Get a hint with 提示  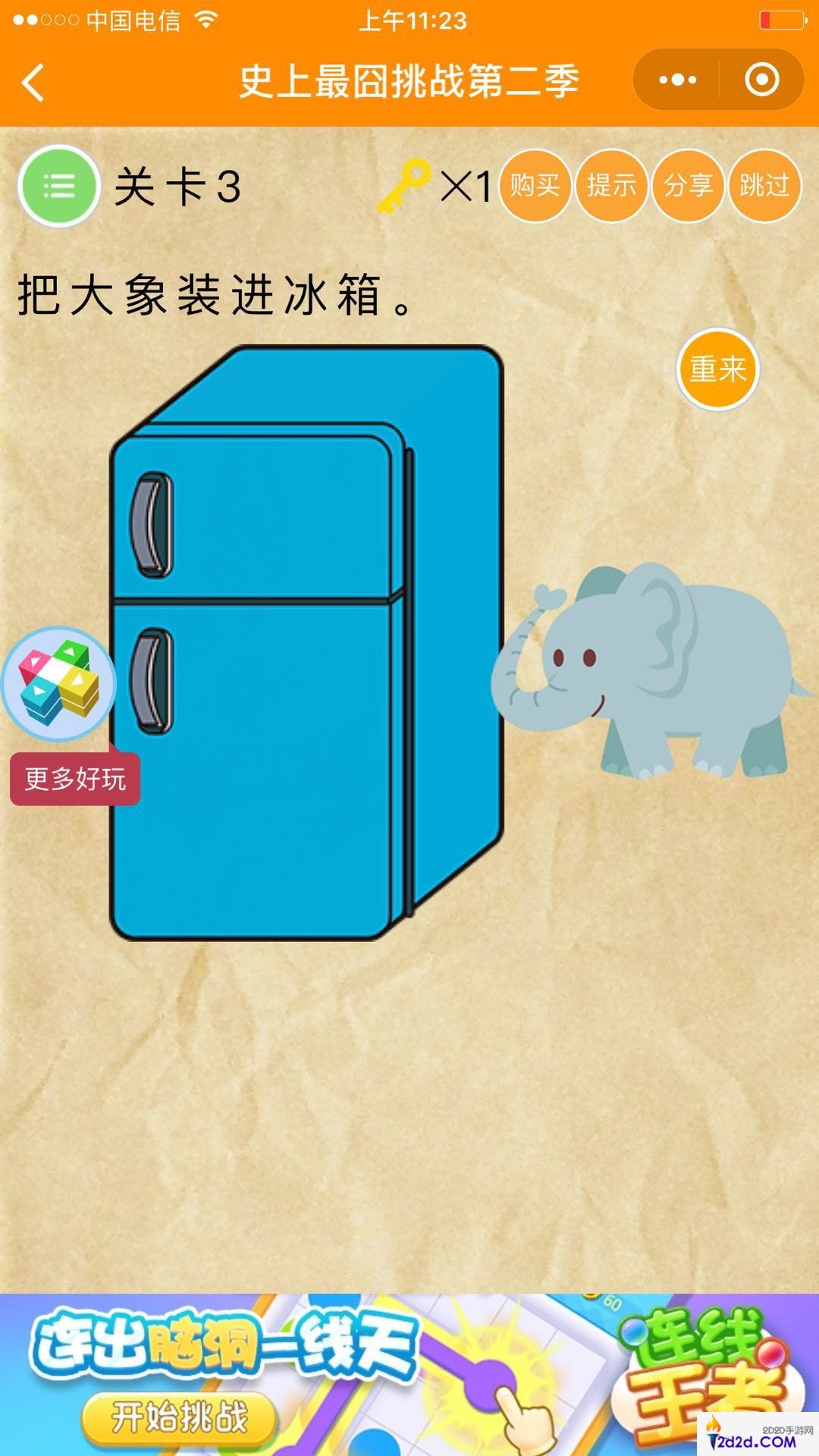611,186
